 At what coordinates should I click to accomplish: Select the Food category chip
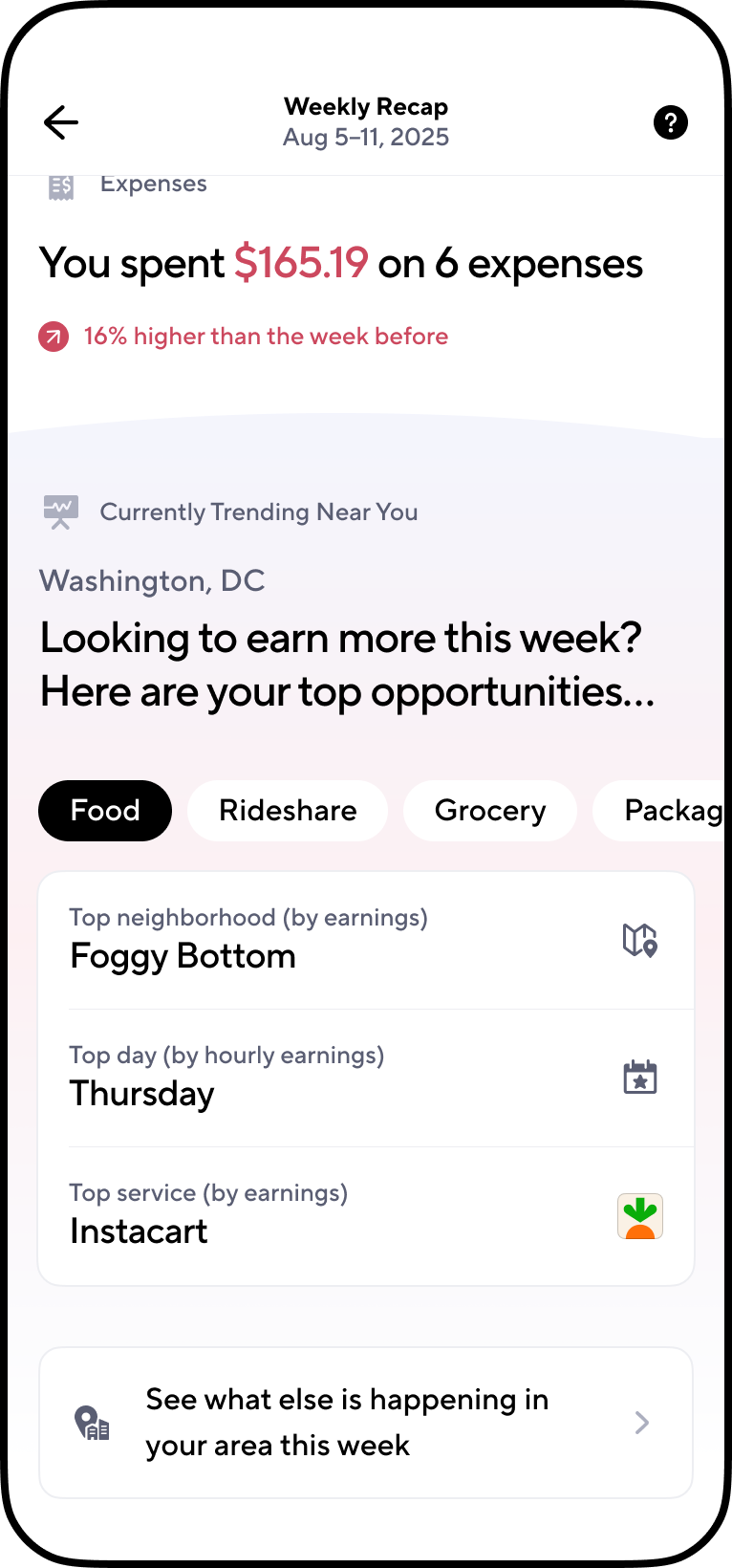[105, 811]
